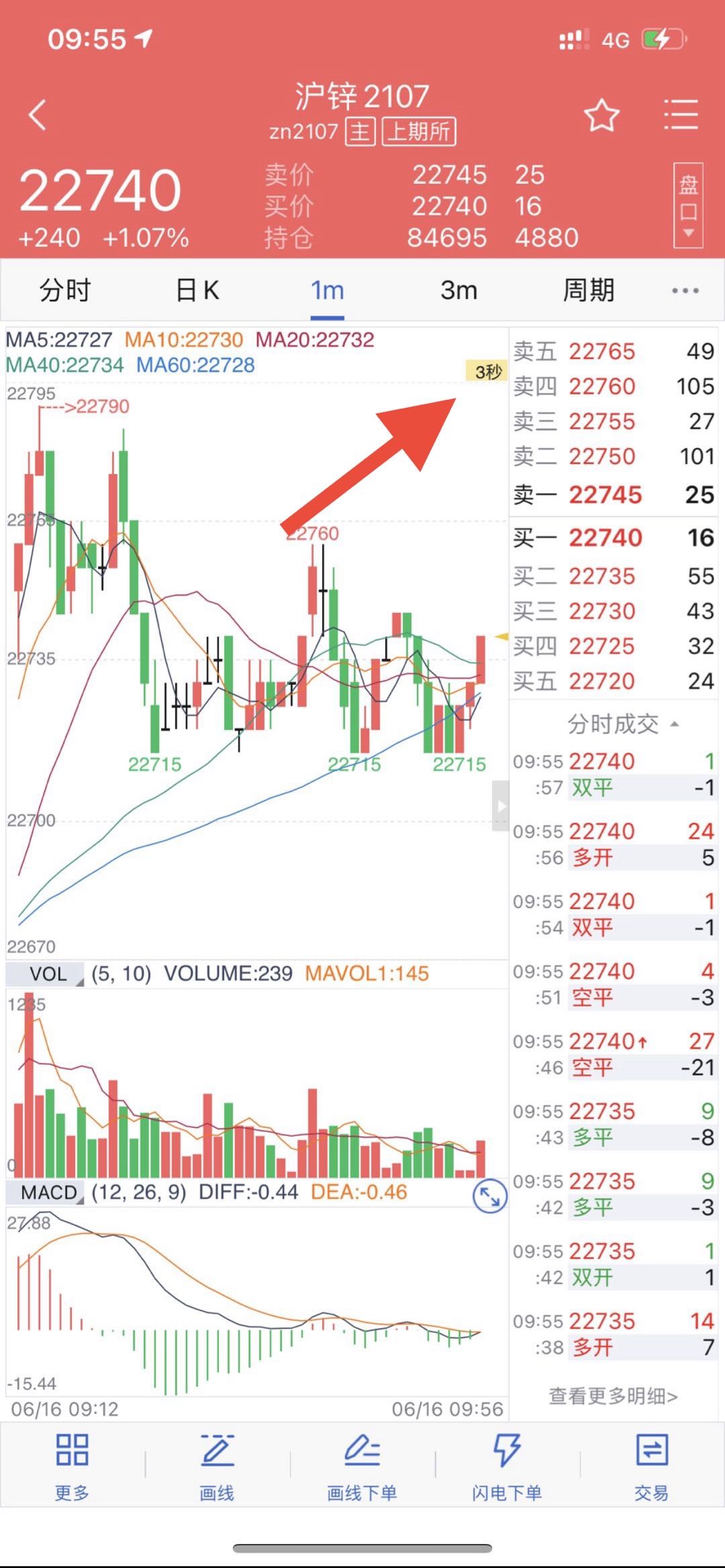725x1568 pixels.
Task: Open more chart periods via three dots
Action: (x=685, y=291)
